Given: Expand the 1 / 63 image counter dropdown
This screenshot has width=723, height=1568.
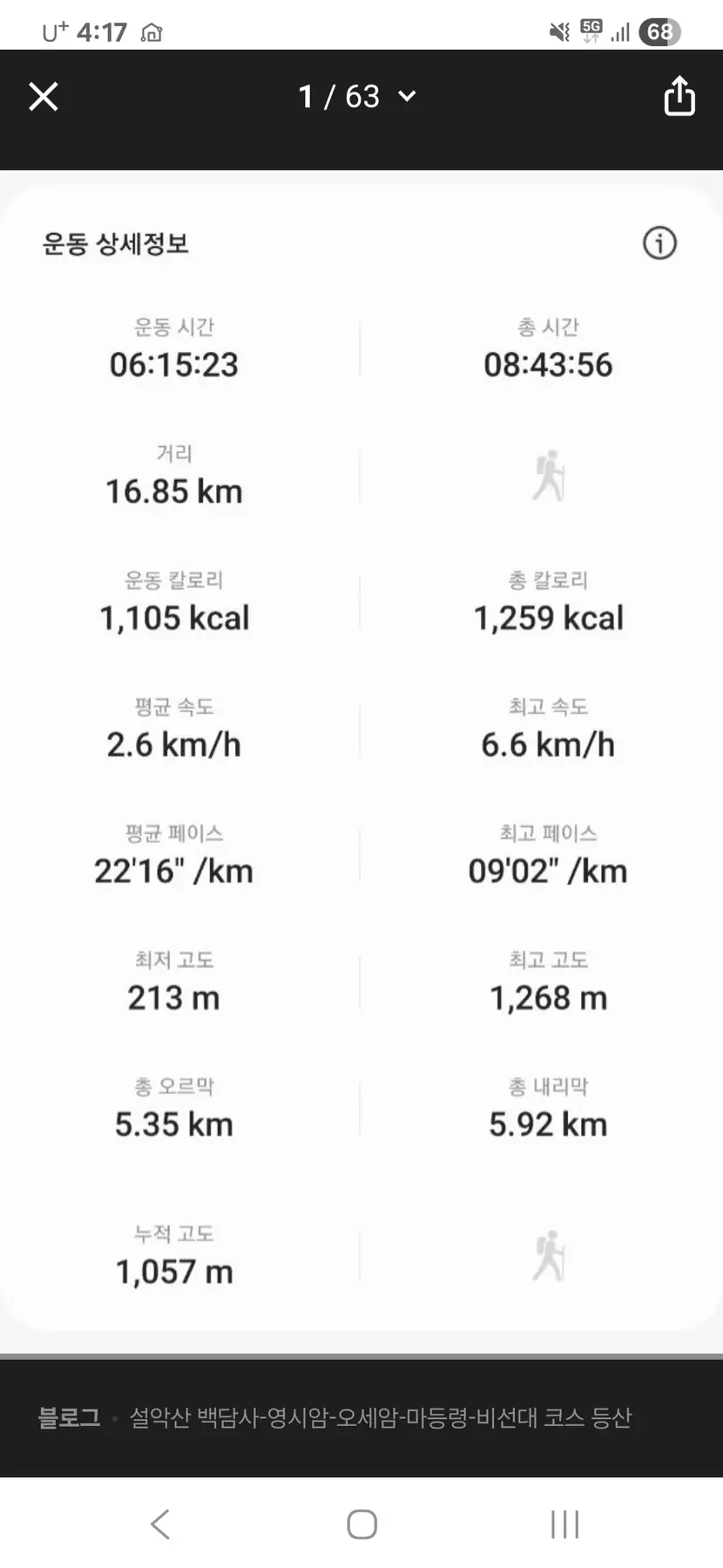Looking at the screenshot, I should (x=406, y=97).
